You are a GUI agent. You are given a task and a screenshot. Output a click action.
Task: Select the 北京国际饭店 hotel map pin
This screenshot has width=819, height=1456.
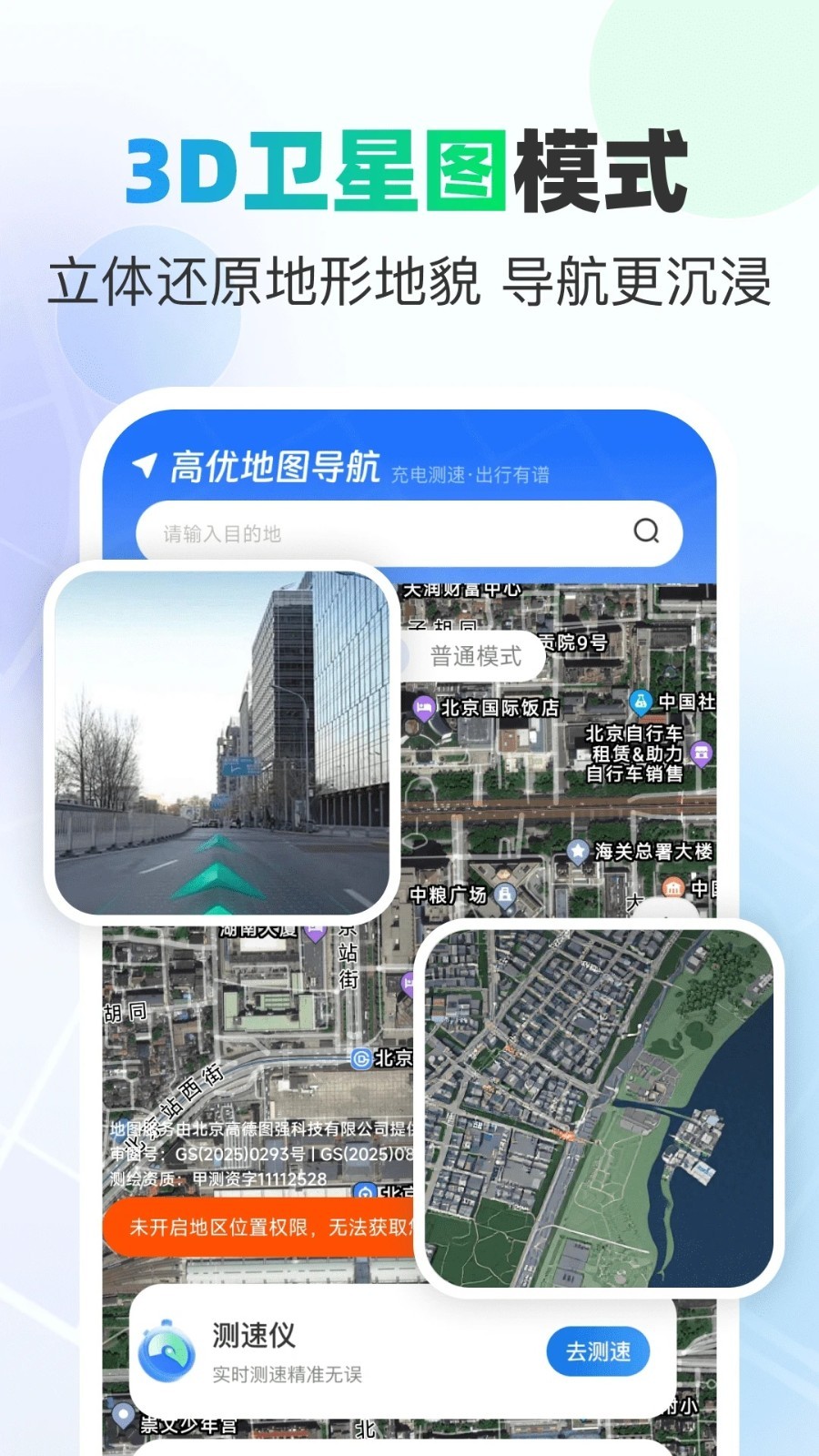coord(421,705)
